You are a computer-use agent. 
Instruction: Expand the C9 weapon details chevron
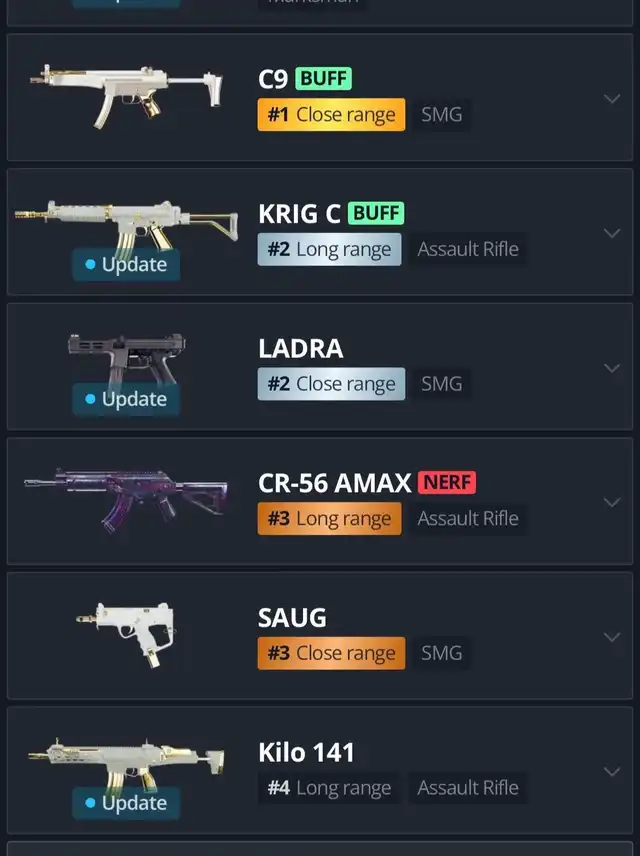click(612, 98)
